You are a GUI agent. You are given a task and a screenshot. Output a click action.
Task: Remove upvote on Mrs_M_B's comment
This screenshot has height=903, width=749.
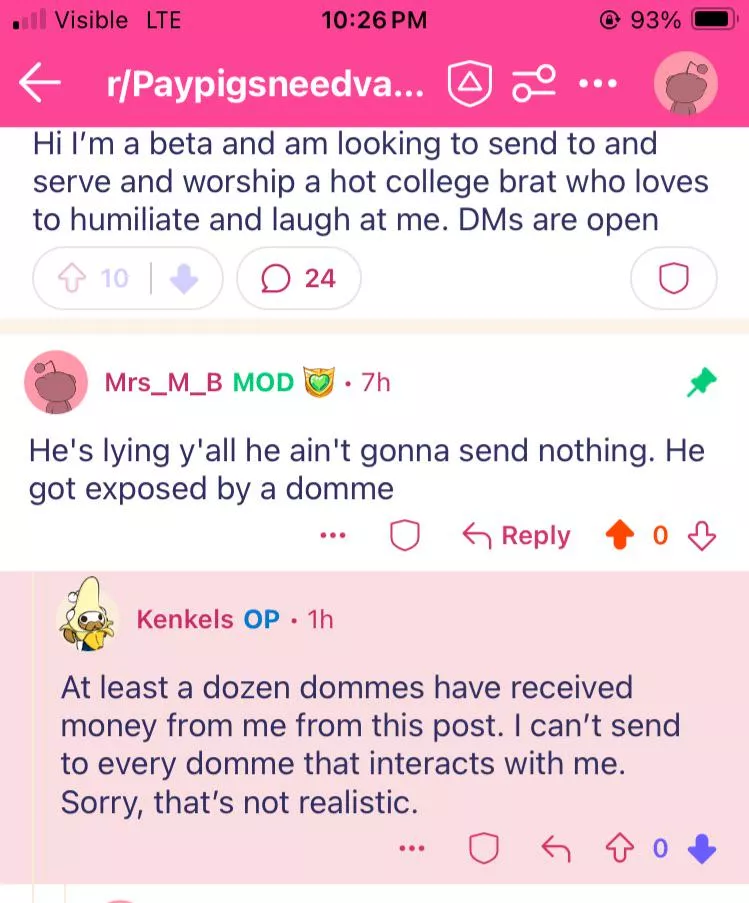[x=620, y=536]
